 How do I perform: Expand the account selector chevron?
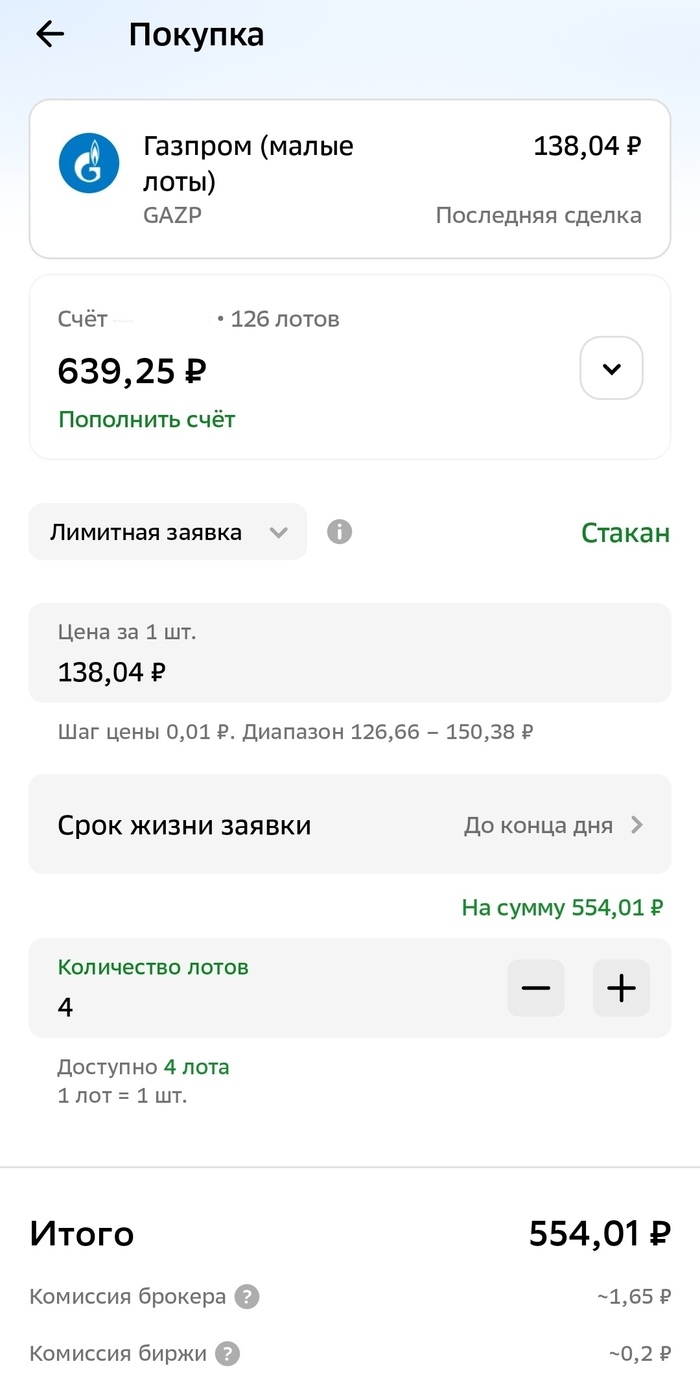click(x=611, y=368)
